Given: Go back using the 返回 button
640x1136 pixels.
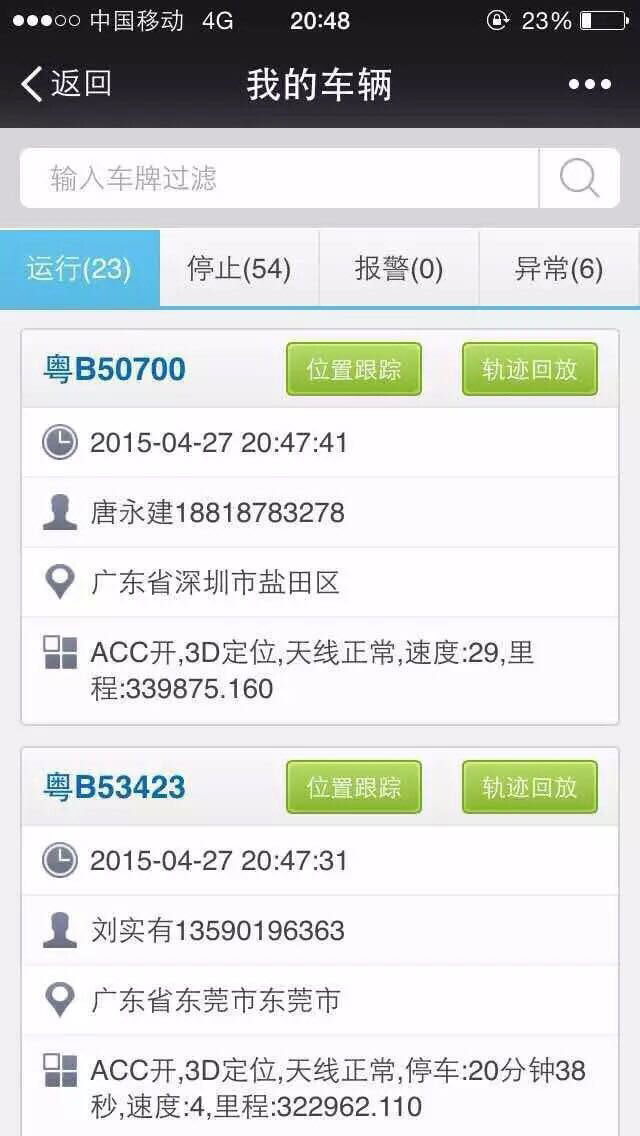Looking at the screenshot, I should click(66, 84).
